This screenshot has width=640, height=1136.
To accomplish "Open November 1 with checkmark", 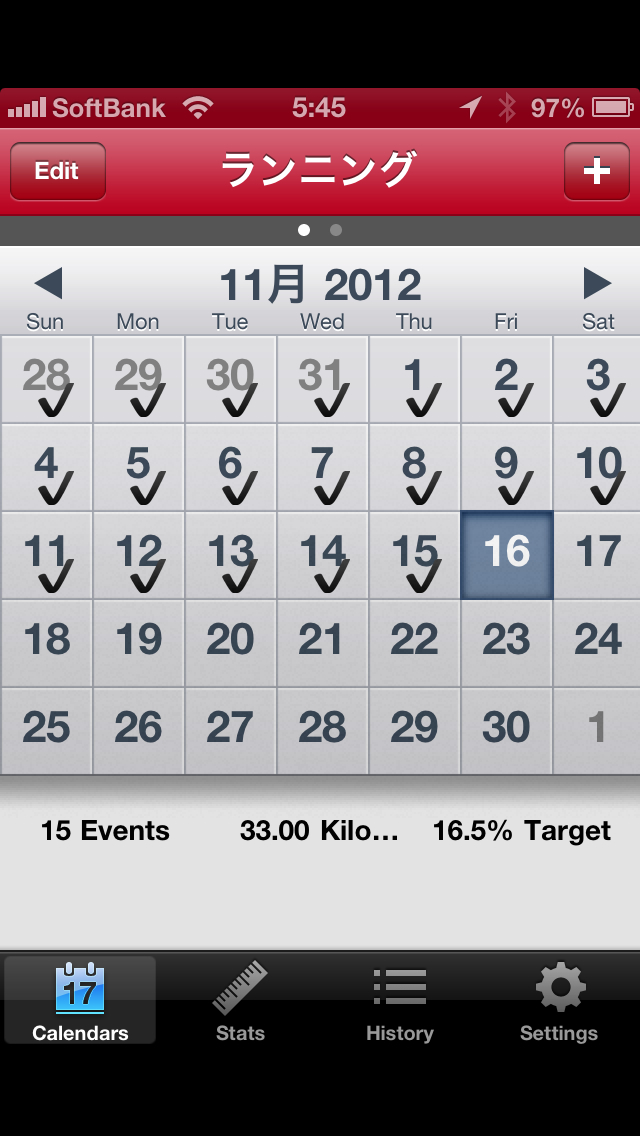I will pyautogui.click(x=414, y=379).
